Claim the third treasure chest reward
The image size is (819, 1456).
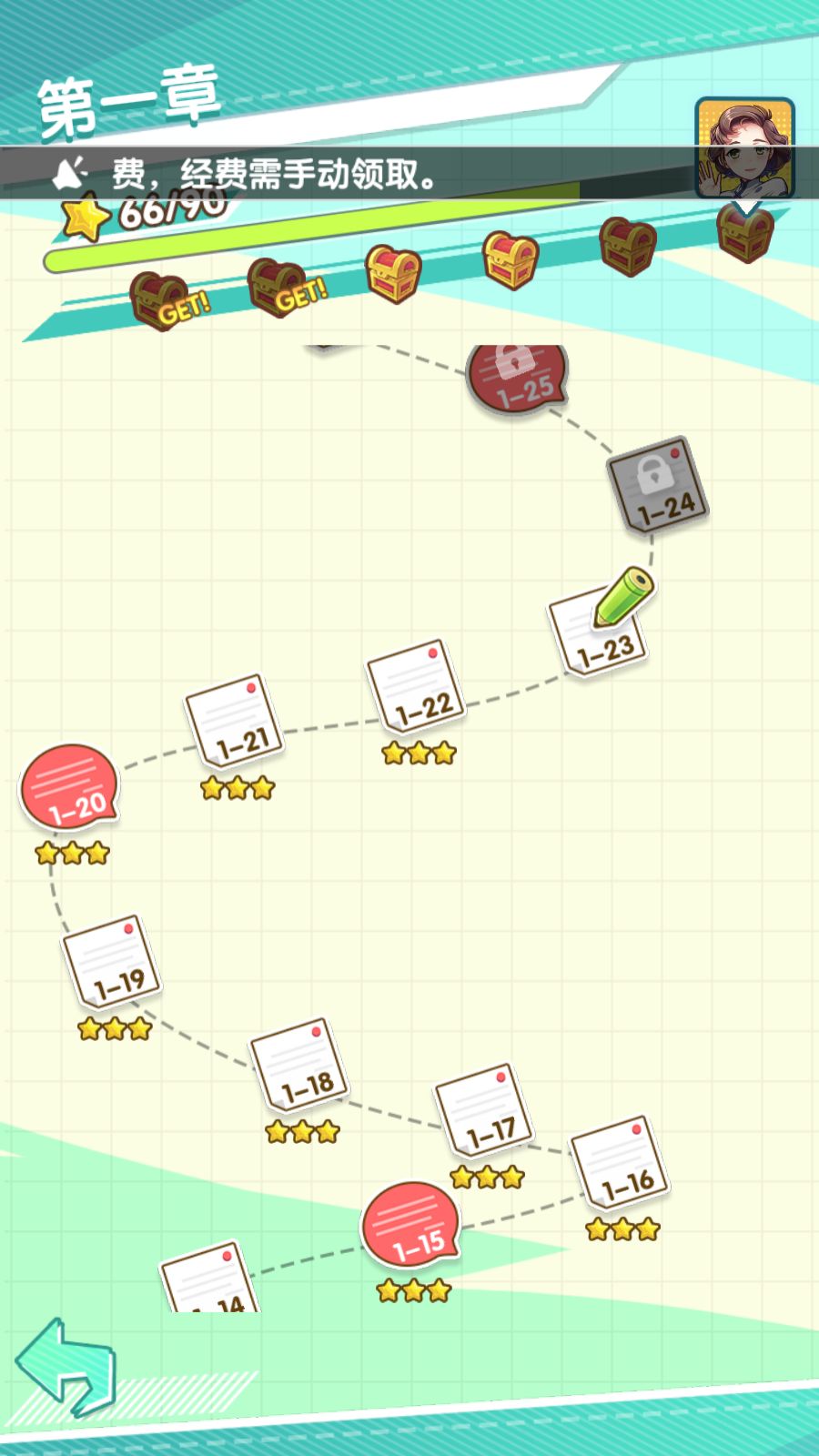393,272
